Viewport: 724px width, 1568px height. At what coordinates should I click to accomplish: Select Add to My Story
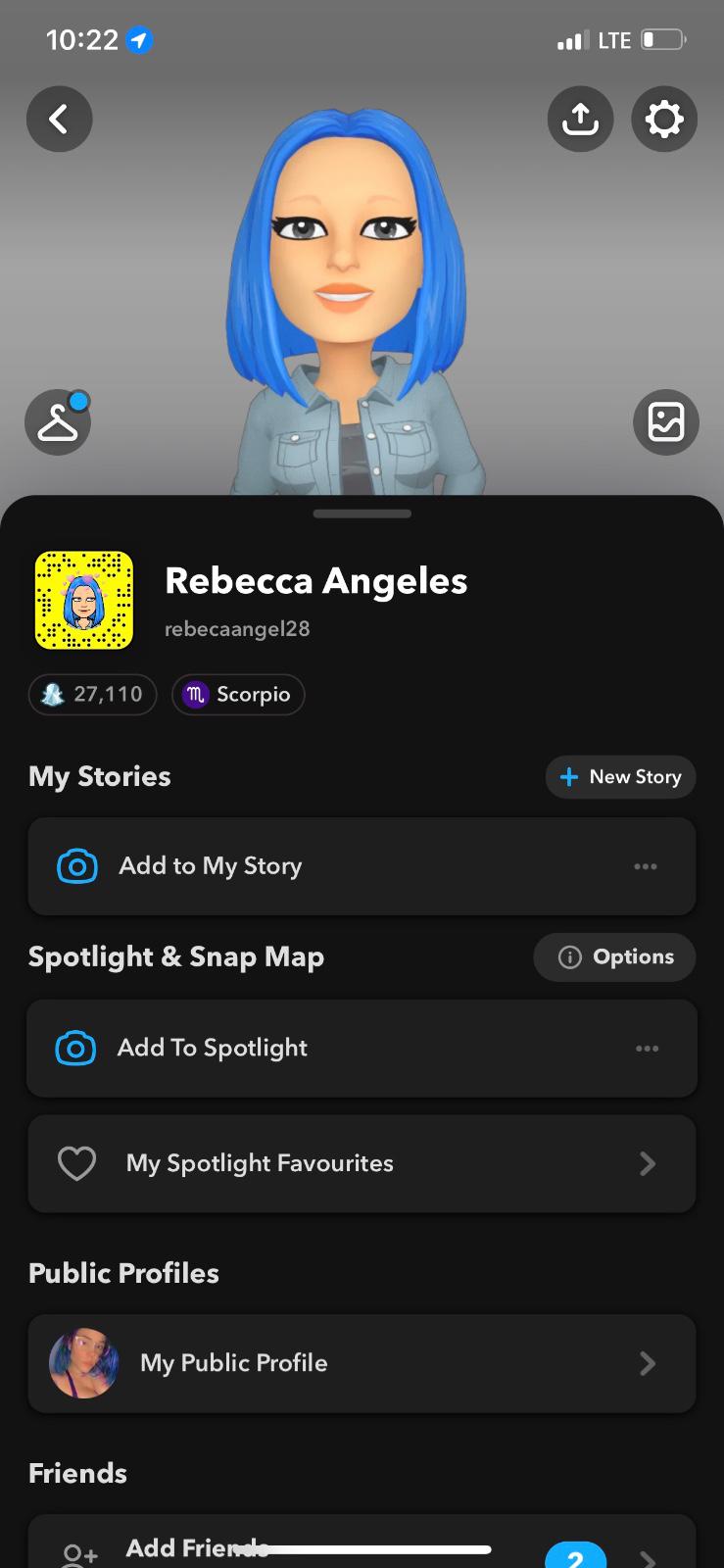[211, 866]
